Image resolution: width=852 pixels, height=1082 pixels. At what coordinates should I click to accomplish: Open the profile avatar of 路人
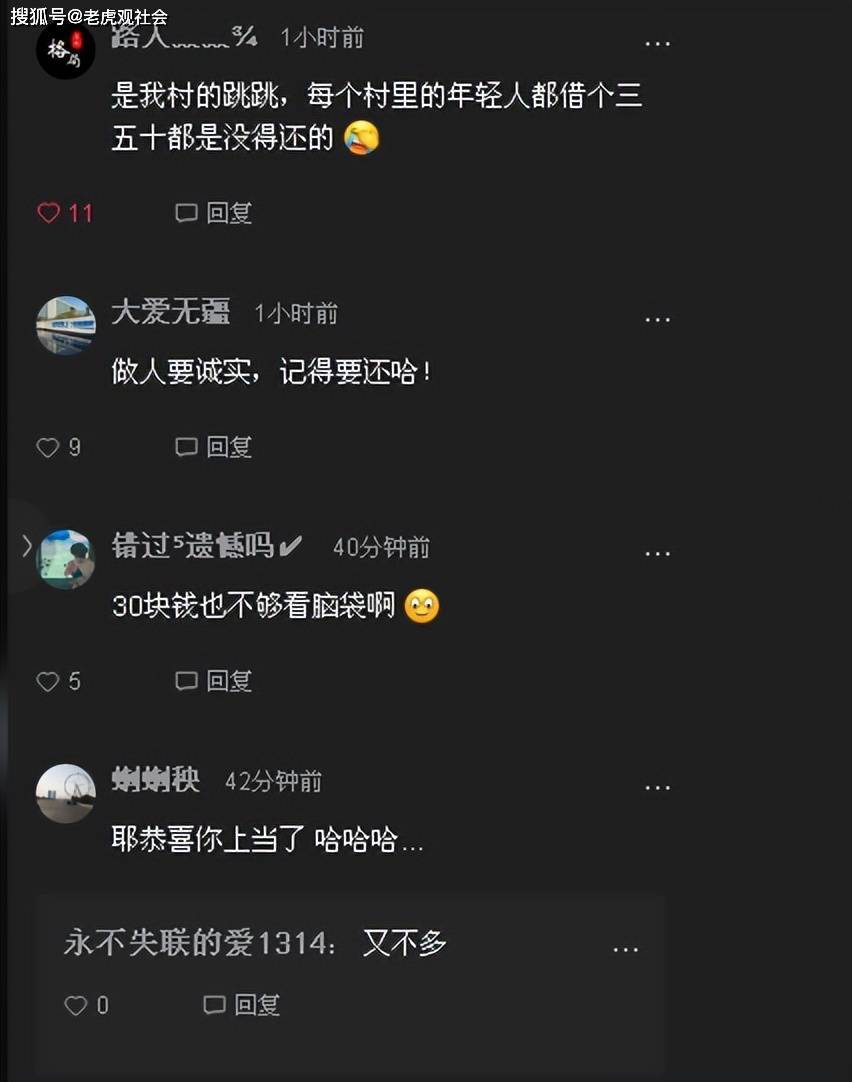click(66, 50)
